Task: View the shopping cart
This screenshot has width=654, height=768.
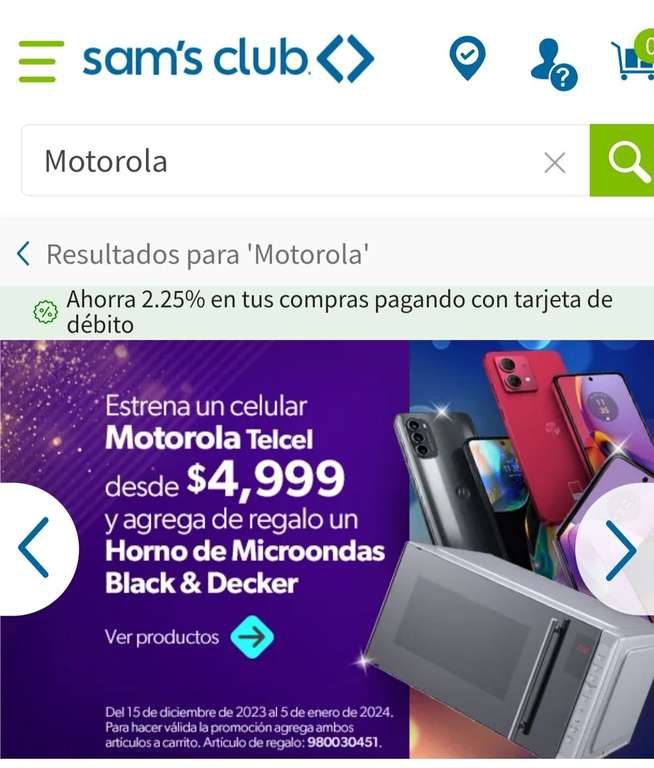Action: (x=633, y=58)
